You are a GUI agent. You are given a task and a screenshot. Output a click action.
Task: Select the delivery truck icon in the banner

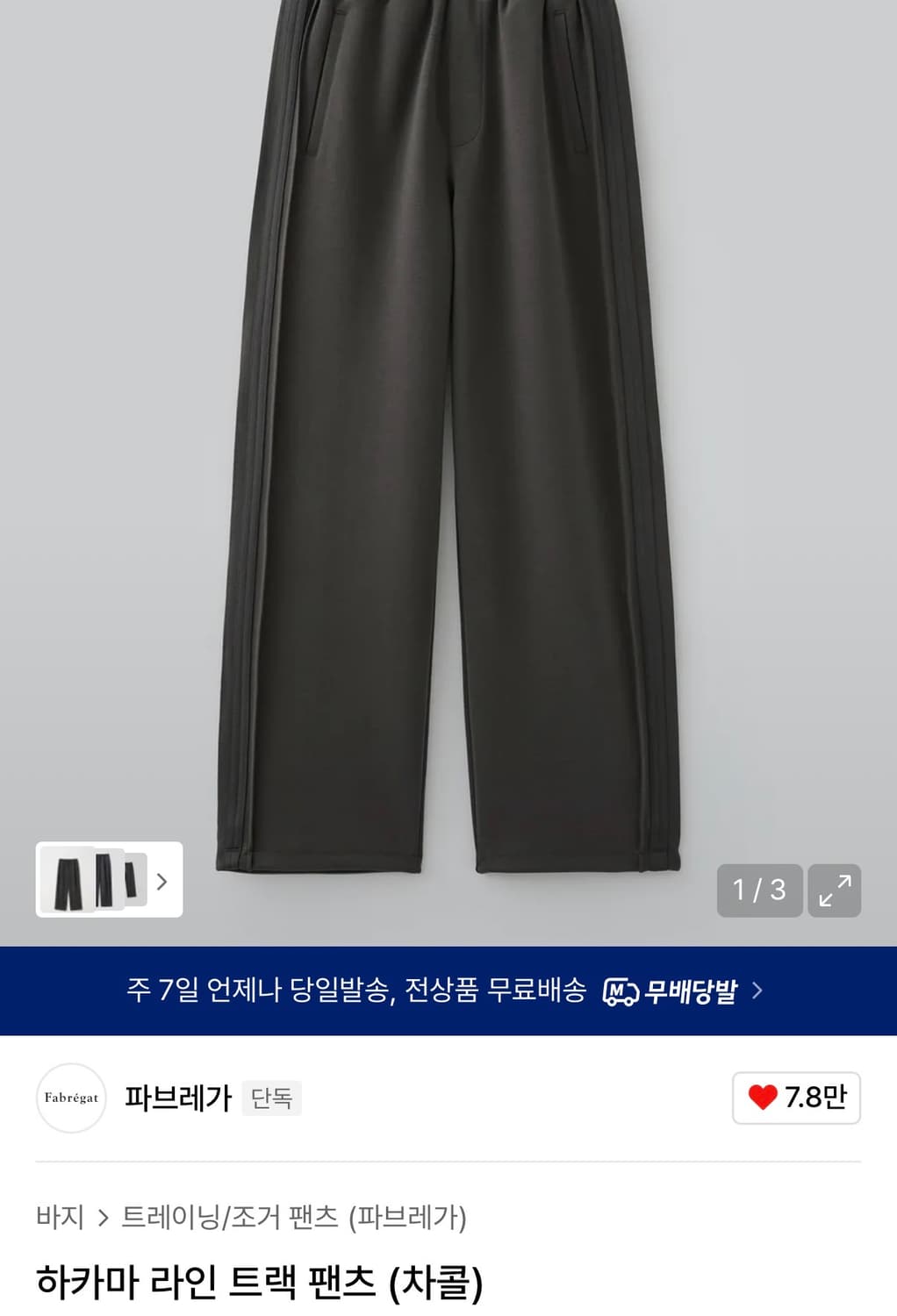tap(621, 991)
